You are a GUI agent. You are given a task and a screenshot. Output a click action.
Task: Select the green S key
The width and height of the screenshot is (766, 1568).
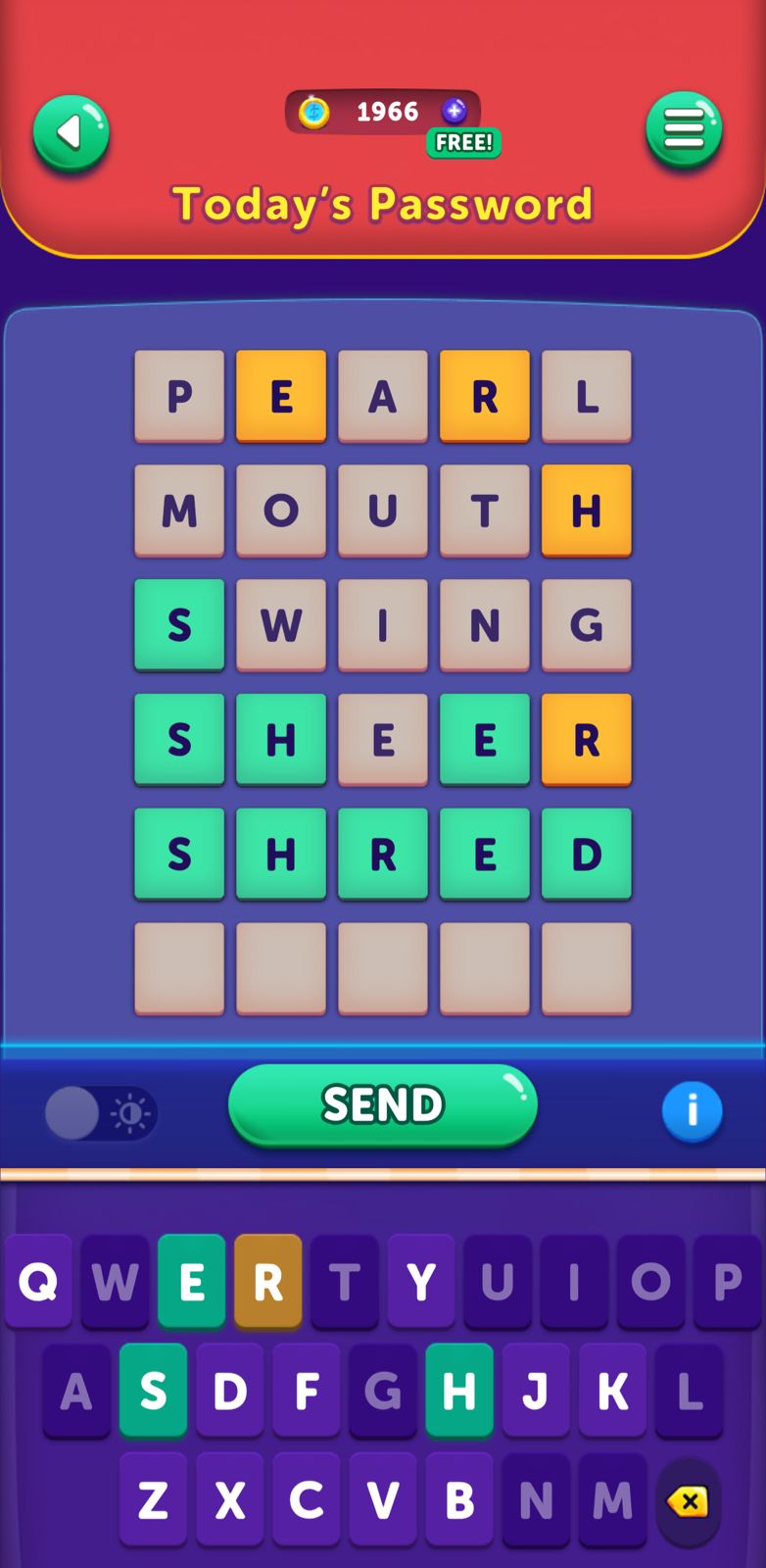click(x=154, y=1391)
